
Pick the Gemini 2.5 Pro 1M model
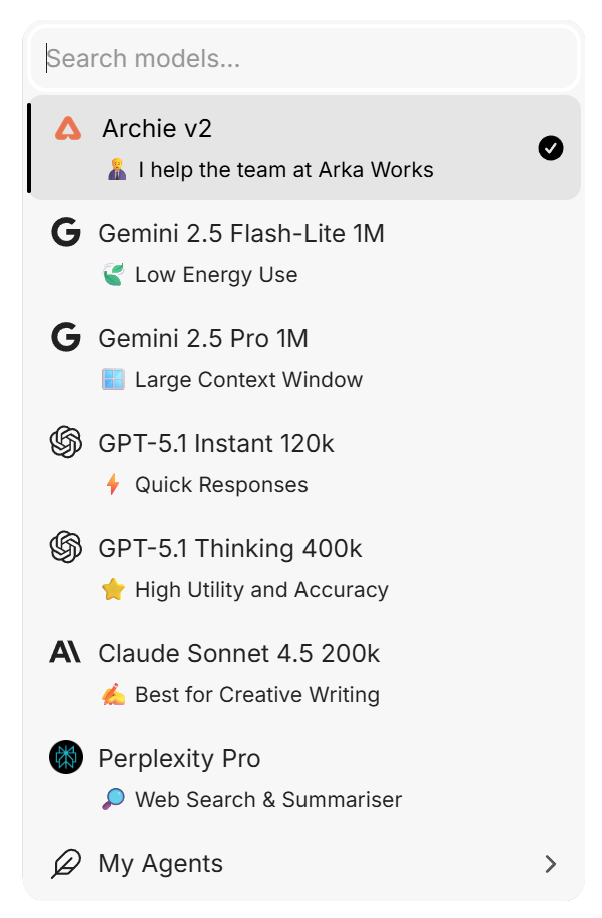pos(300,358)
